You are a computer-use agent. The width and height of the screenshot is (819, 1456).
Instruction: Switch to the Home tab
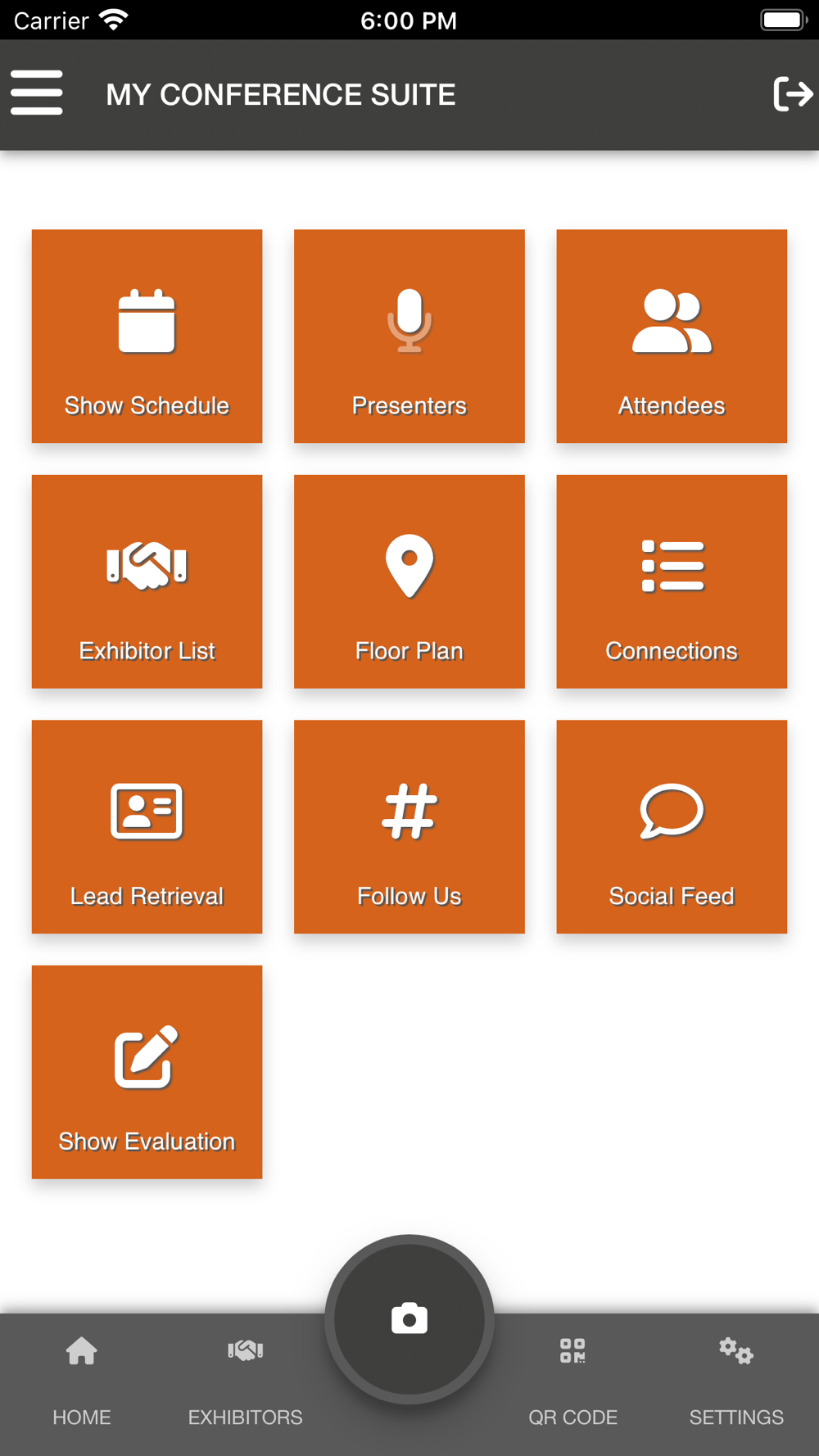tap(82, 1382)
